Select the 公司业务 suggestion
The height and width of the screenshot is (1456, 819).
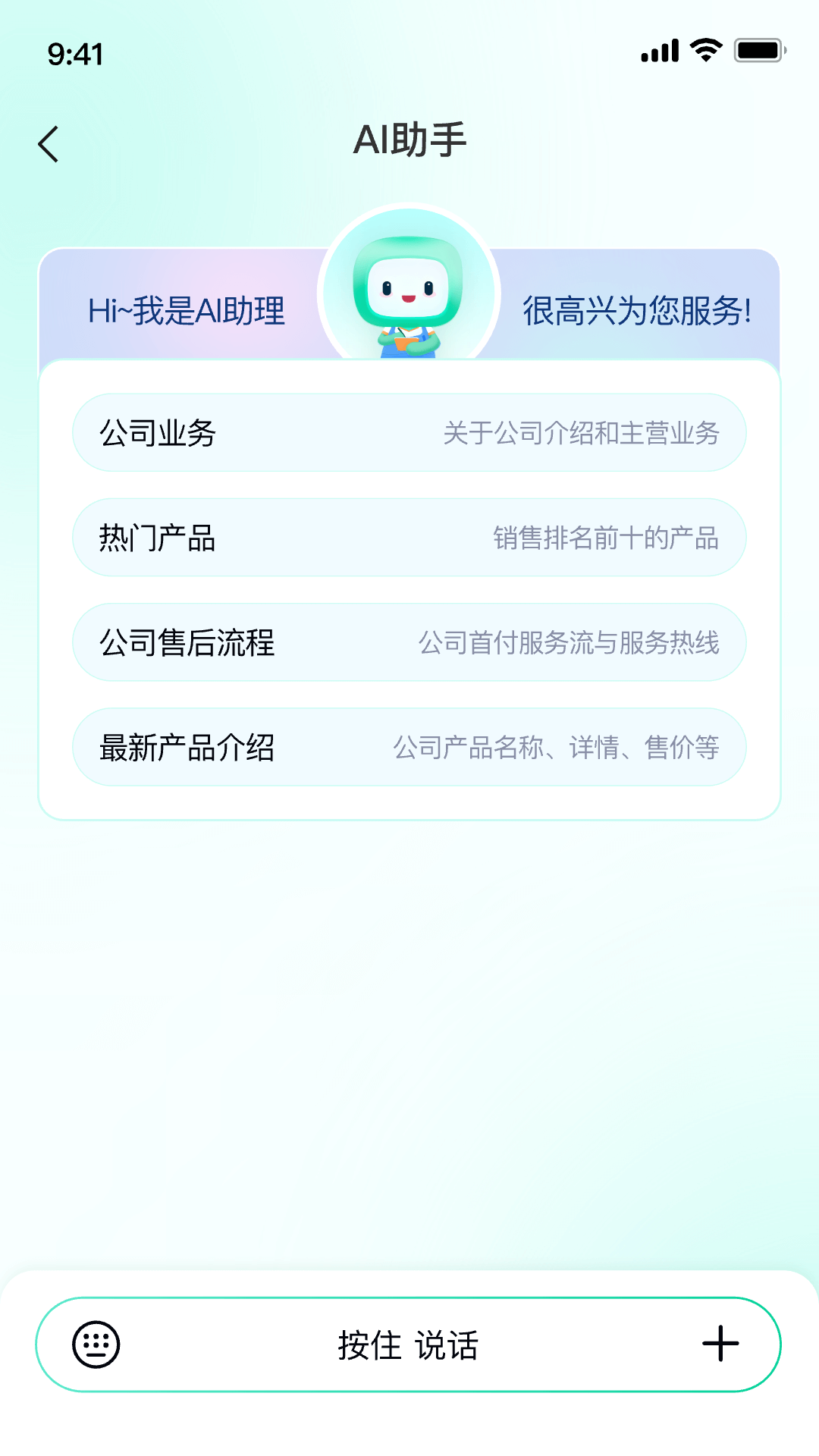click(409, 433)
